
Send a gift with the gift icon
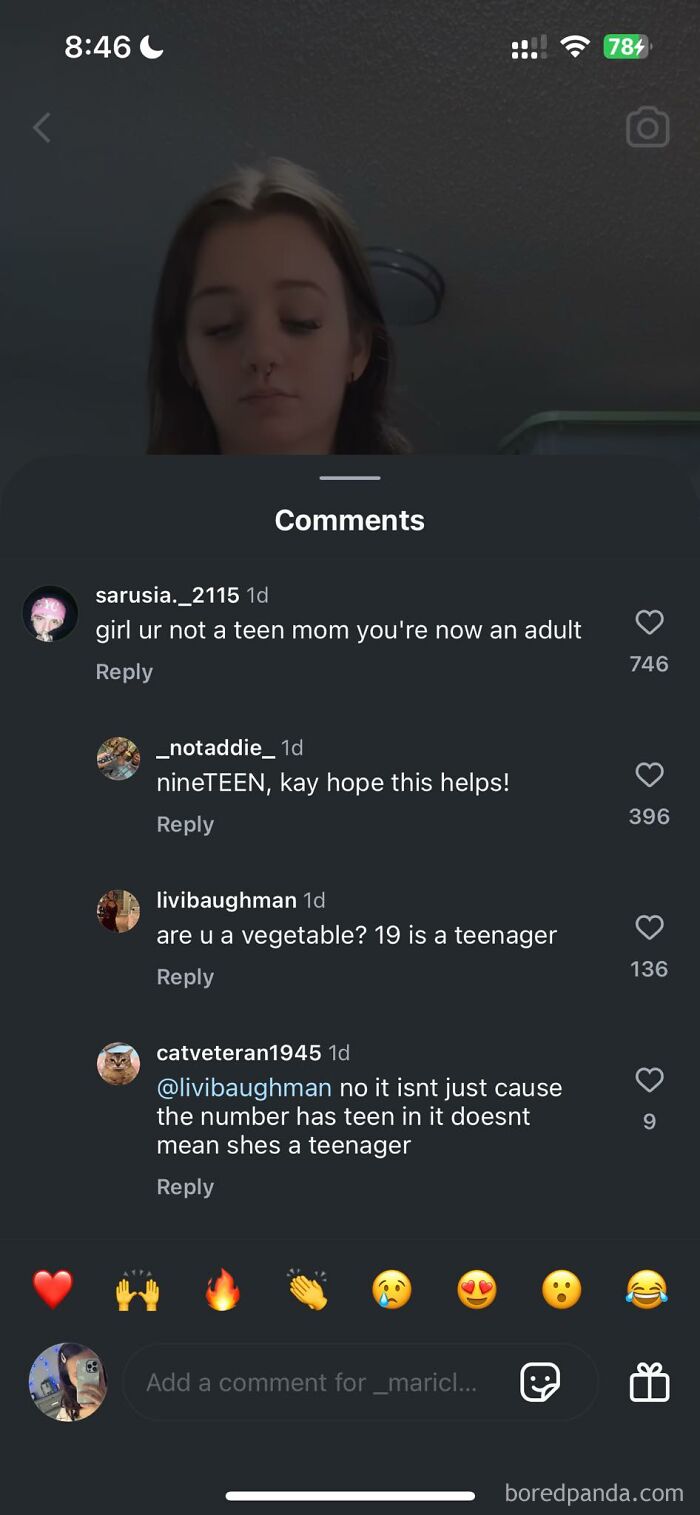pos(649,1383)
